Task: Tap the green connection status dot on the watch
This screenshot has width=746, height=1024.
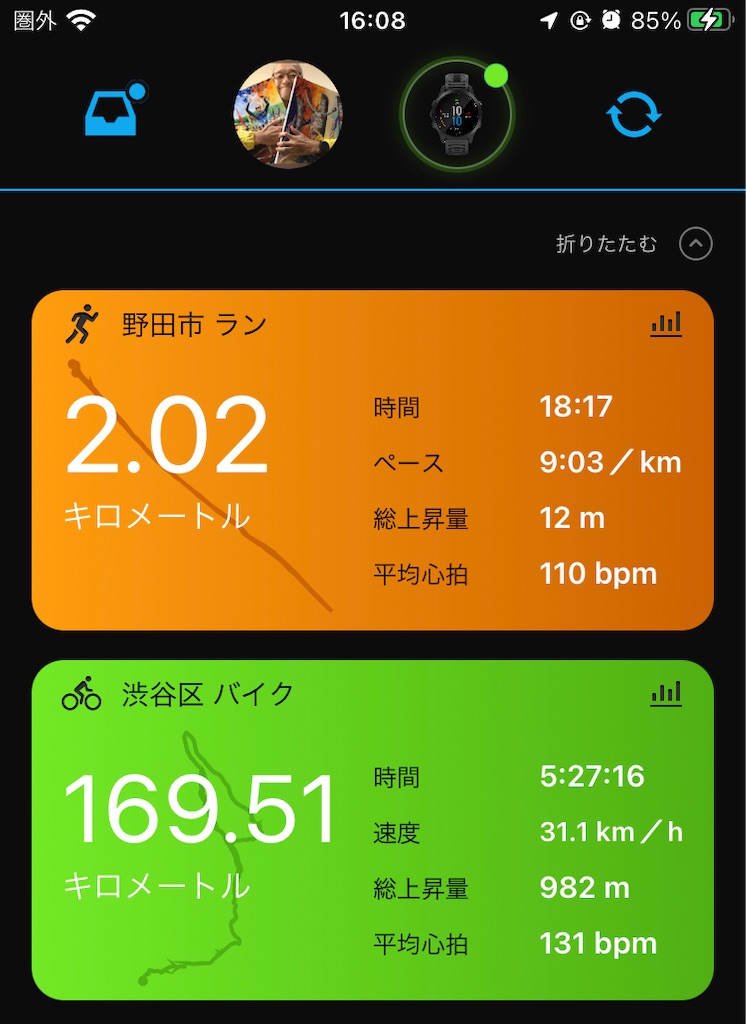Action: pos(497,73)
